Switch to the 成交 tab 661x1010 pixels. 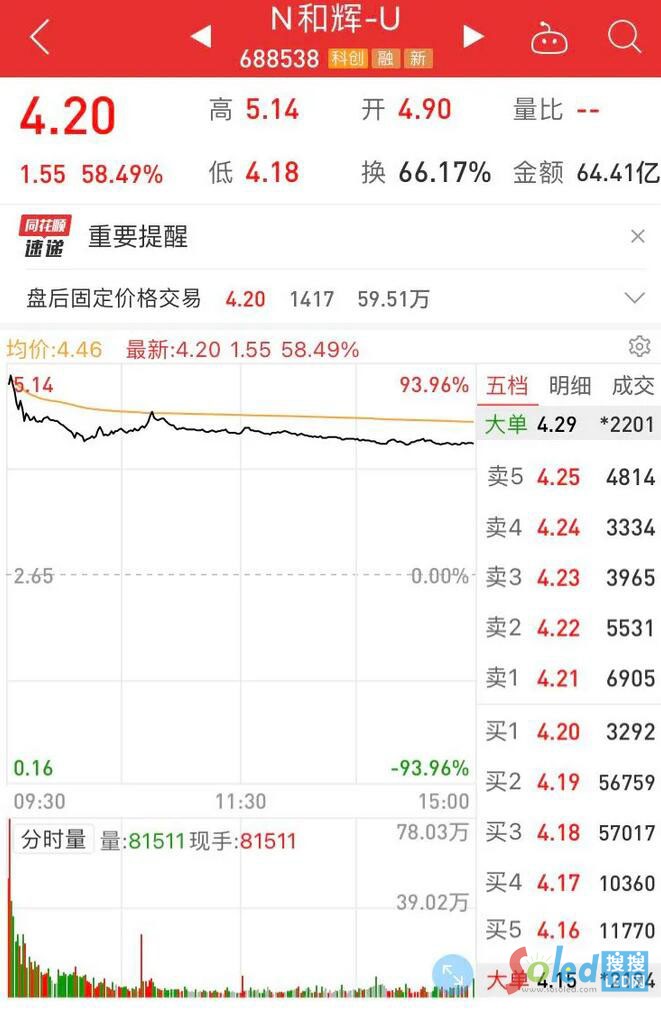tap(632, 386)
